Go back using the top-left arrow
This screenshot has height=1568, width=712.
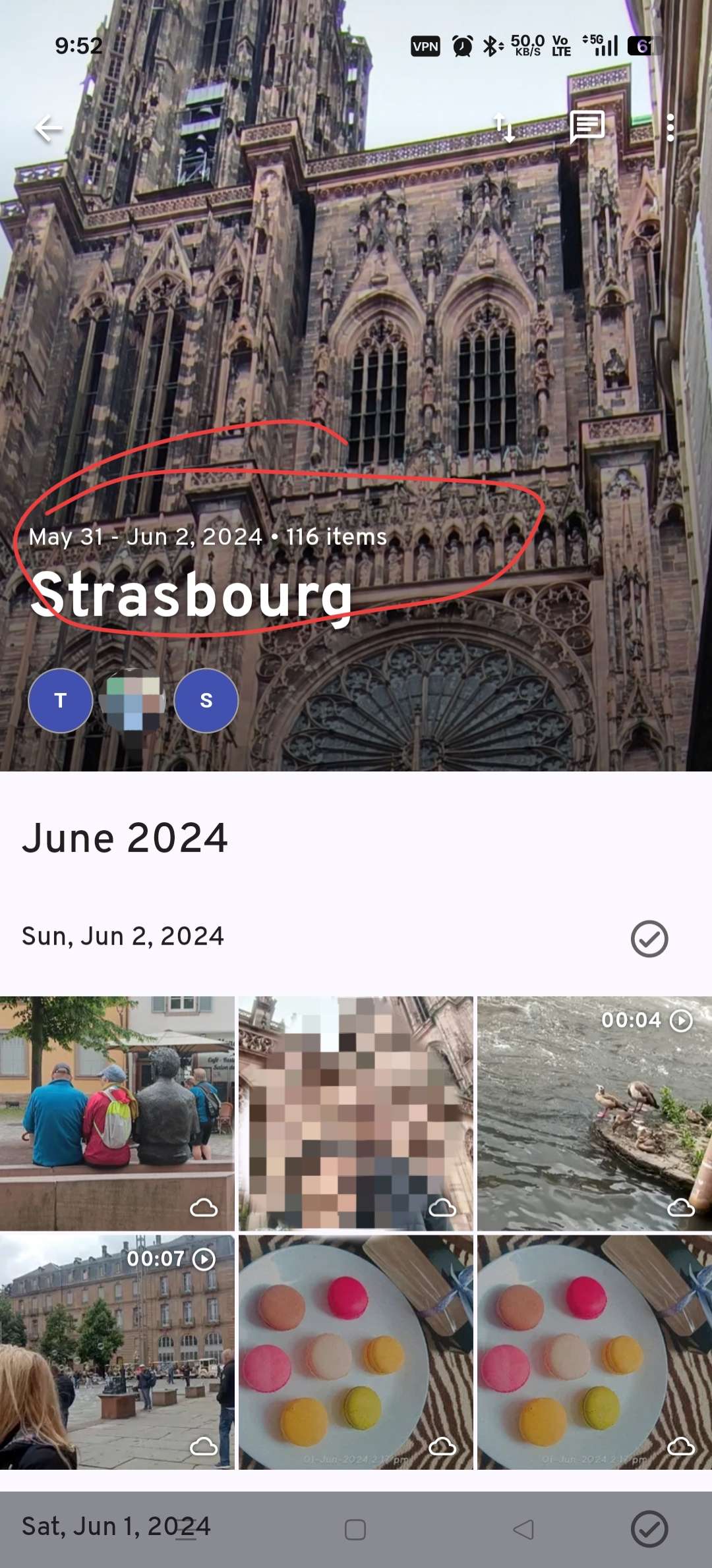tap(48, 128)
